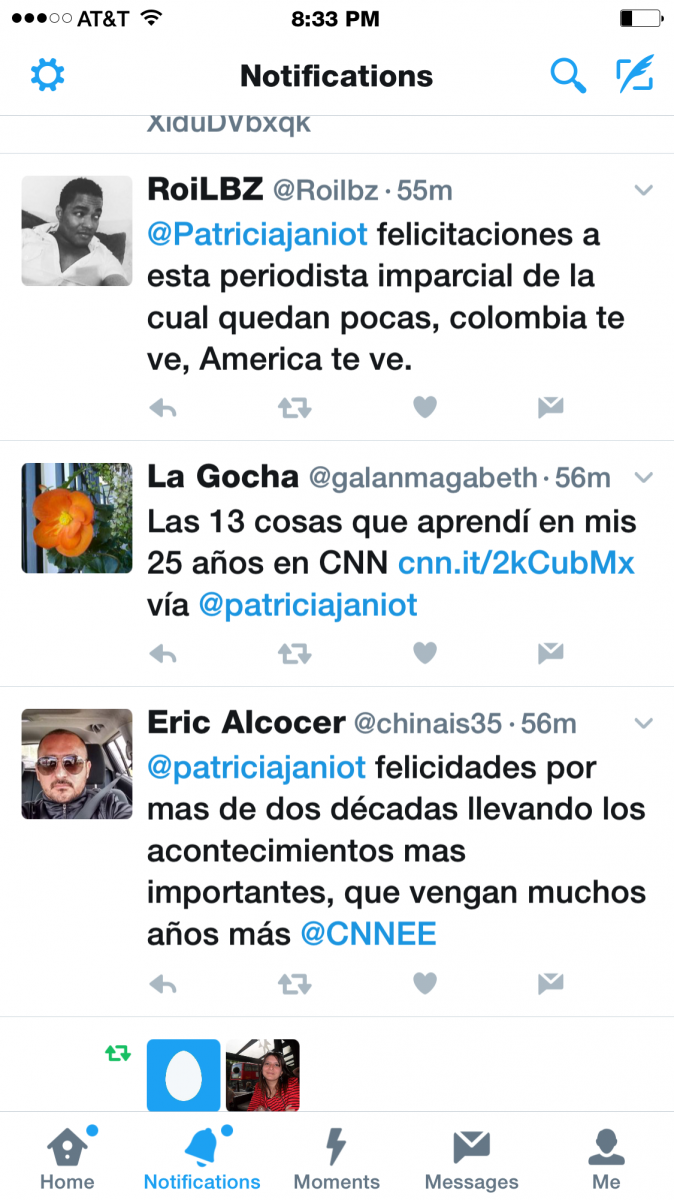Open the search magnifier

(x=568, y=75)
